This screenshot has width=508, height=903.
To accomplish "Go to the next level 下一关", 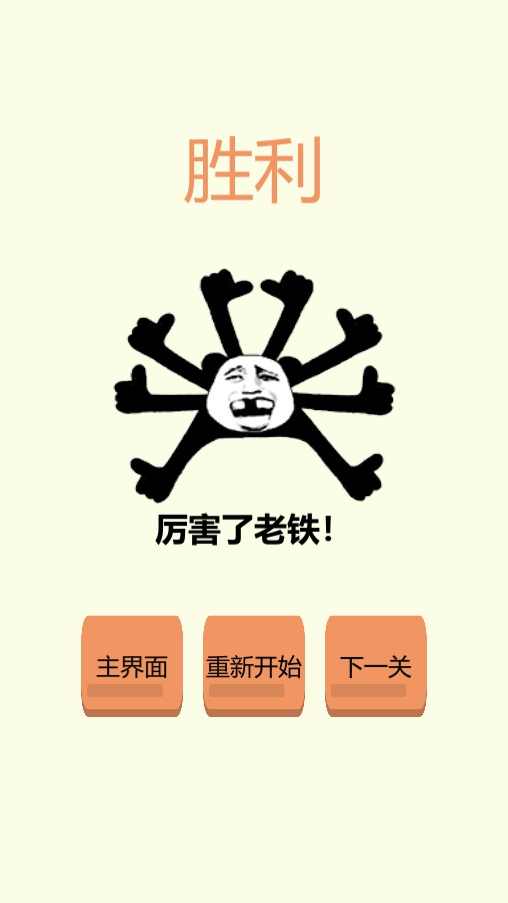I will (x=376, y=666).
